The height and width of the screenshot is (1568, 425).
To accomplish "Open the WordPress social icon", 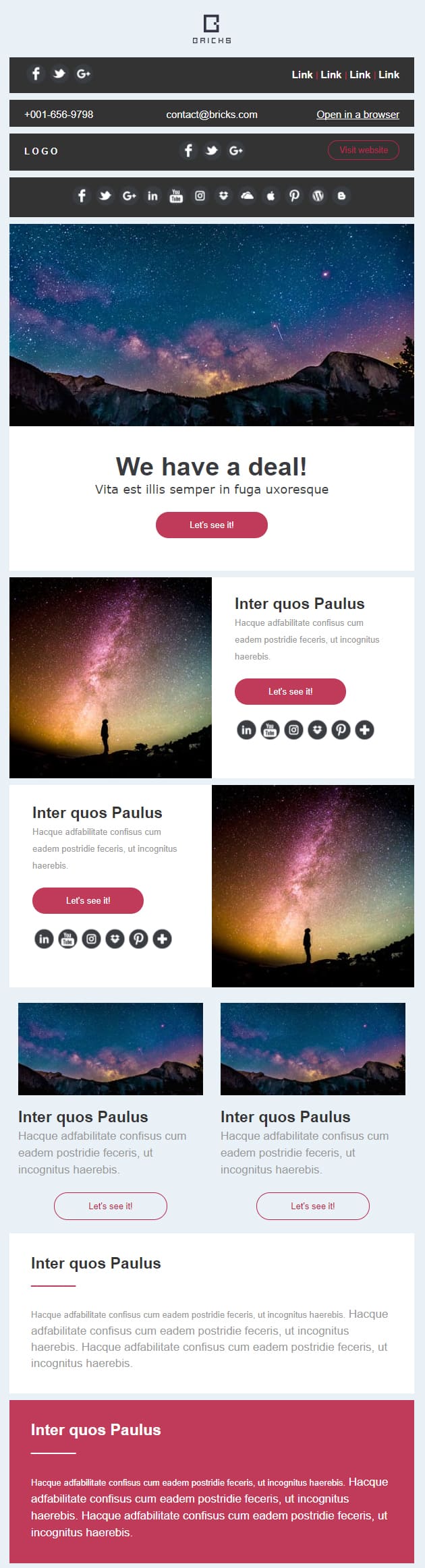I will [318, 196].
